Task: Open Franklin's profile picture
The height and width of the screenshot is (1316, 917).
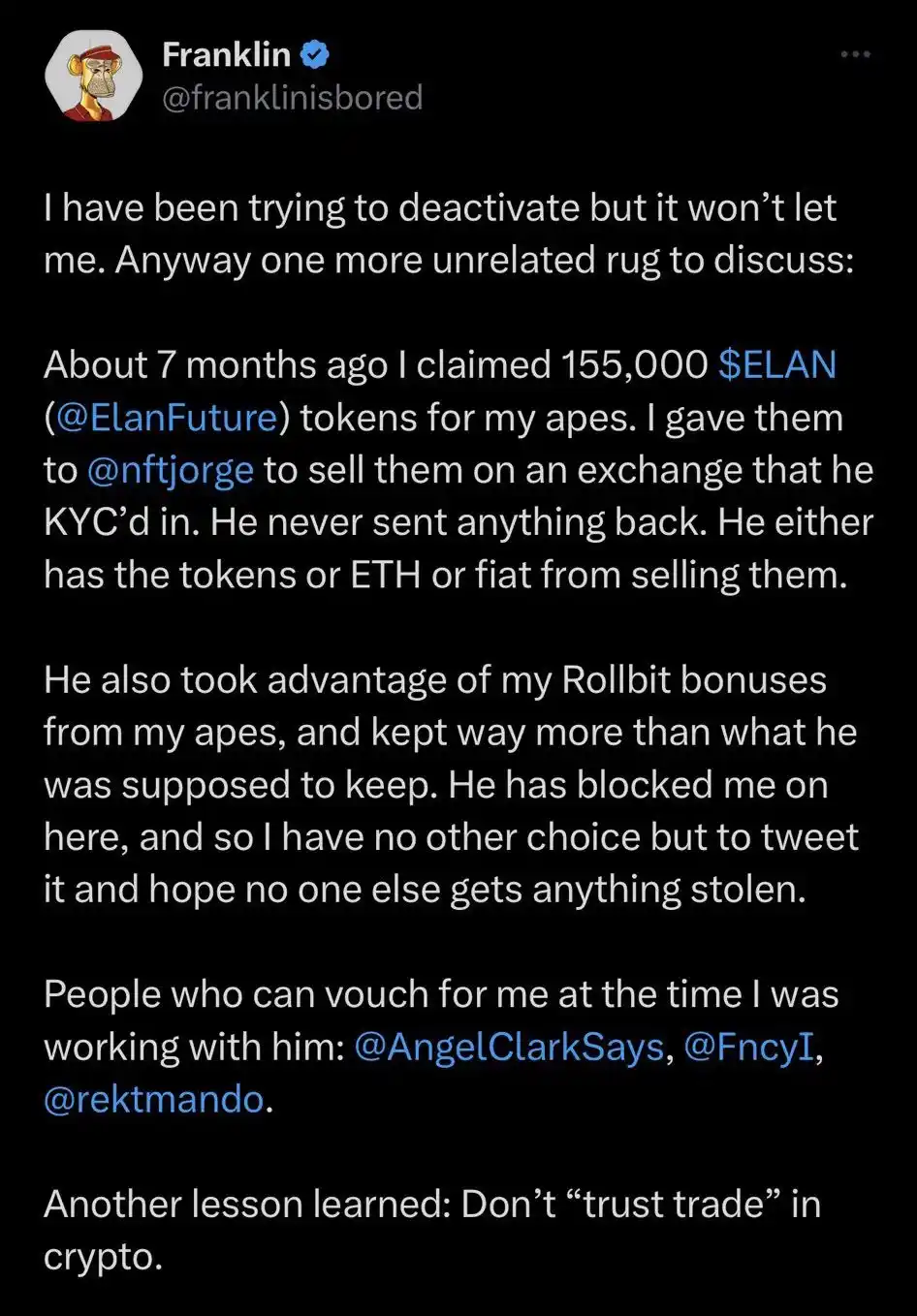Action: (93, 76)
